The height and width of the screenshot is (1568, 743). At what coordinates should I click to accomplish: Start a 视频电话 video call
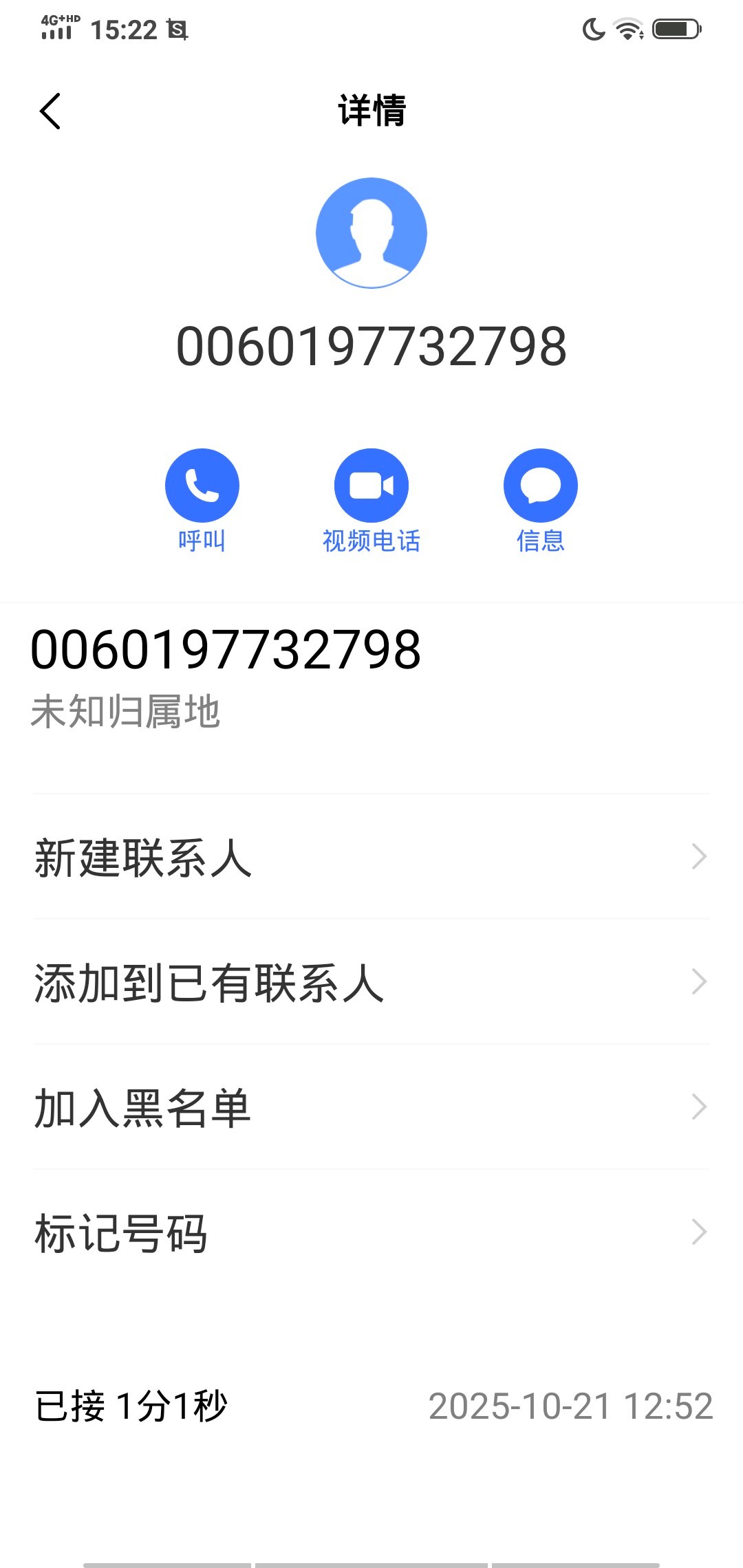point(371,486)
